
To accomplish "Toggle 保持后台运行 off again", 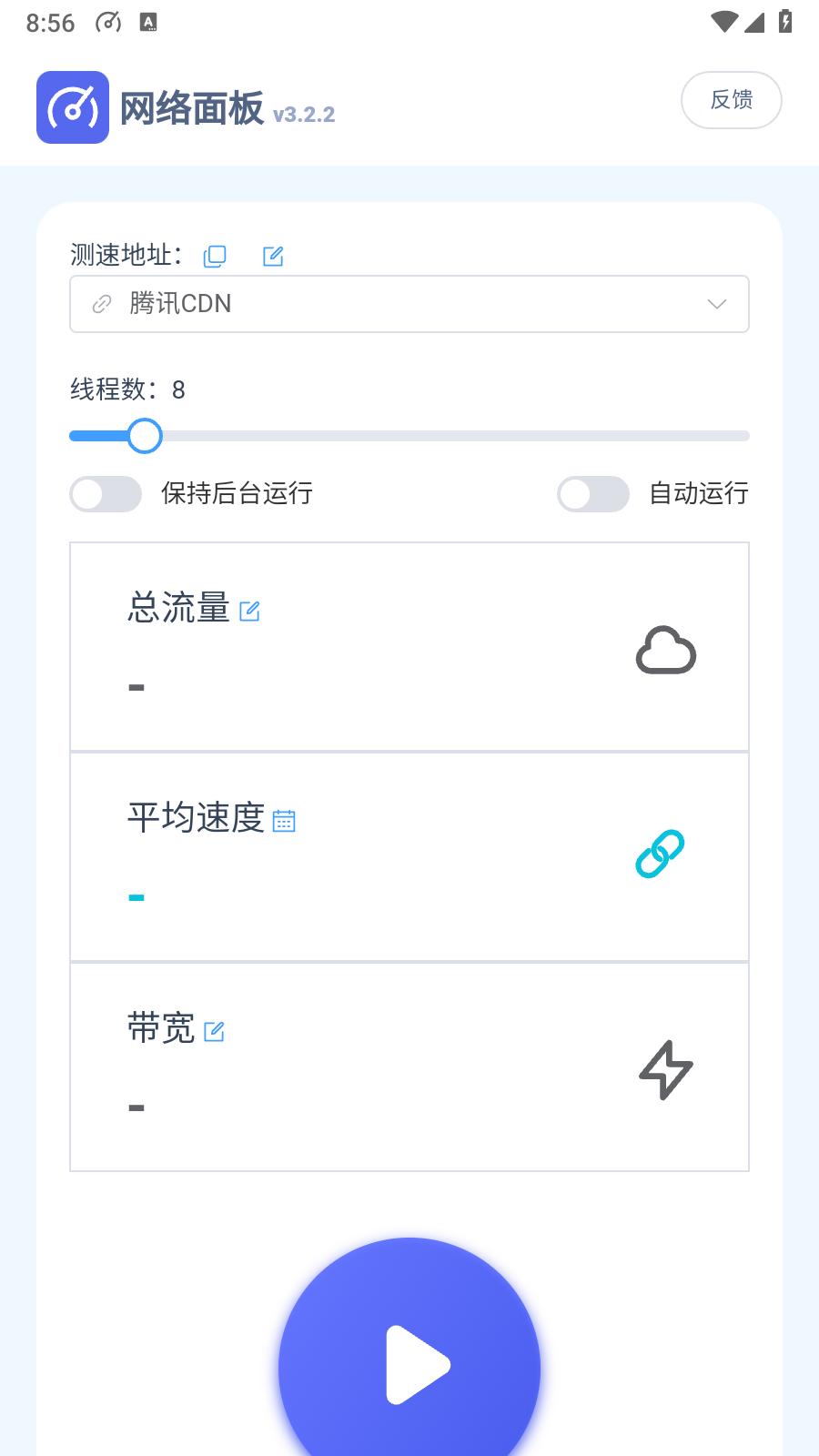I will pyautogui.click(x=105, y=494).
